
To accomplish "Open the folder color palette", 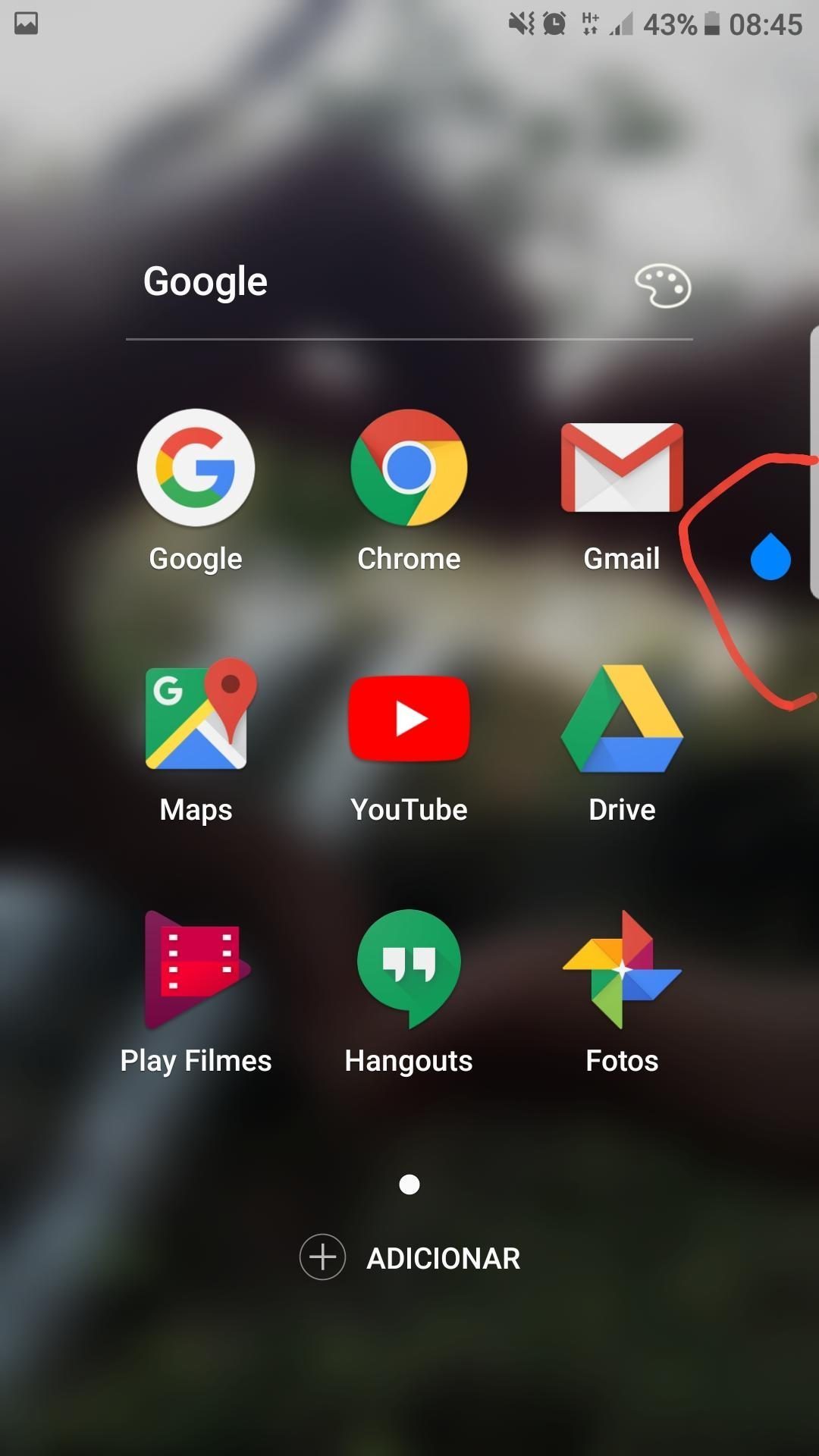I will pos(663,285).
